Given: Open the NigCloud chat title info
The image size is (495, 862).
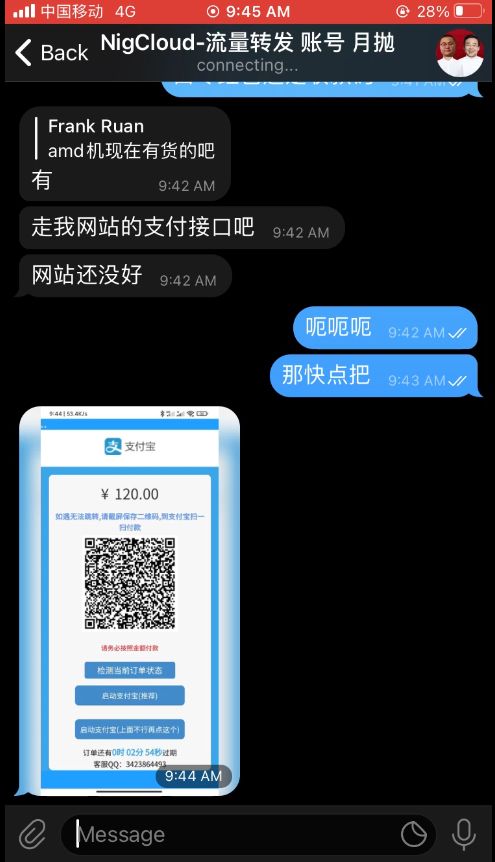Looking at the screenshot, I should 248,53.
